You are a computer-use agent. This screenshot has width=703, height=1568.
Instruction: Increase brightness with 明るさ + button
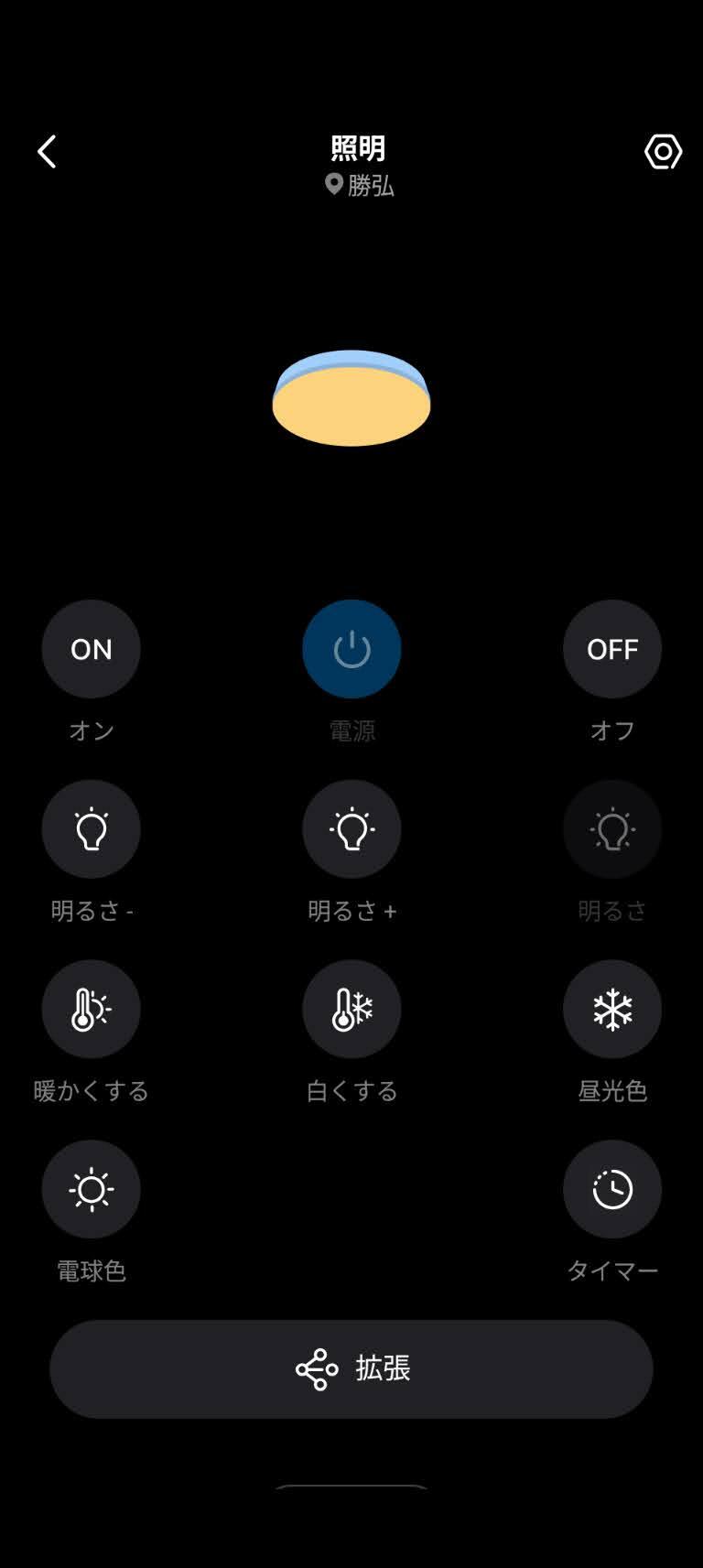pyautogui.click(x=351, y=829)
